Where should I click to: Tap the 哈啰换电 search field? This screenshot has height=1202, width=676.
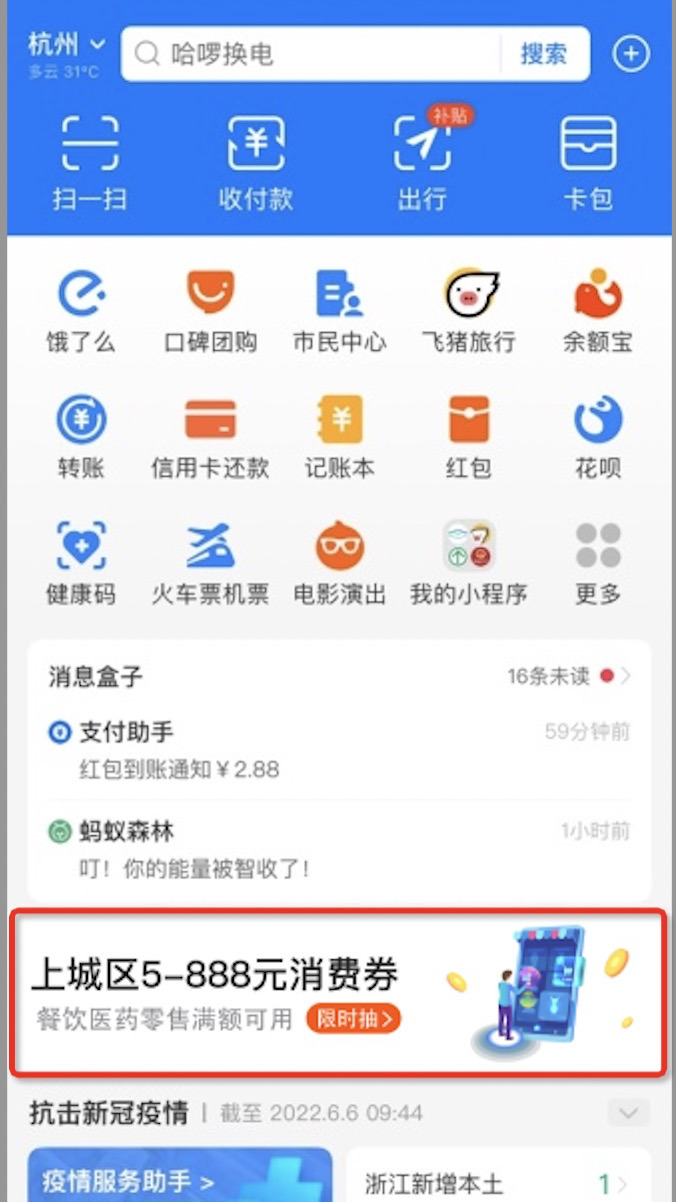click(310, 54)
